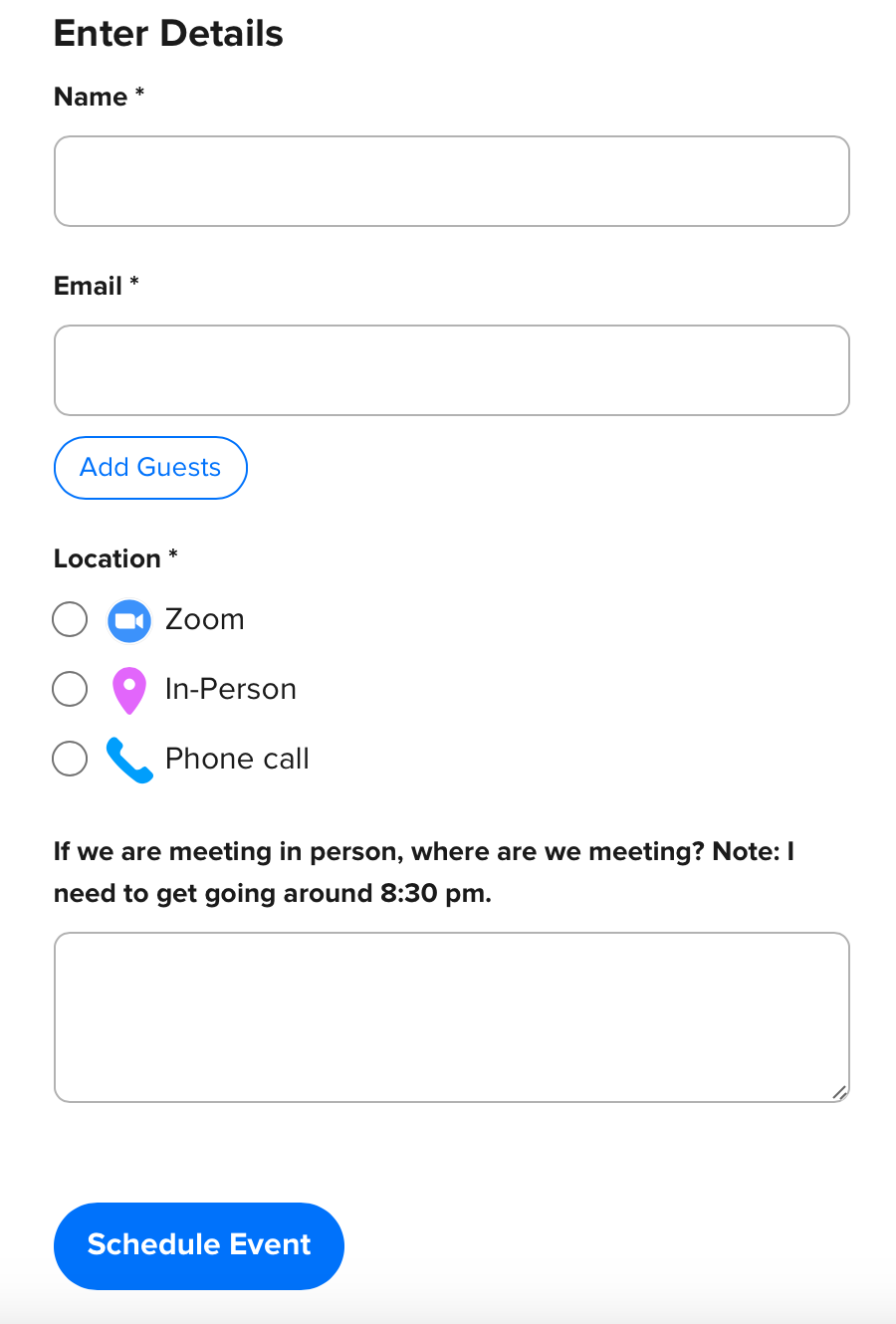Click the asterisk next to Location
The image size is (896, 1324).
pyautogui.click(x=172, y=556)
